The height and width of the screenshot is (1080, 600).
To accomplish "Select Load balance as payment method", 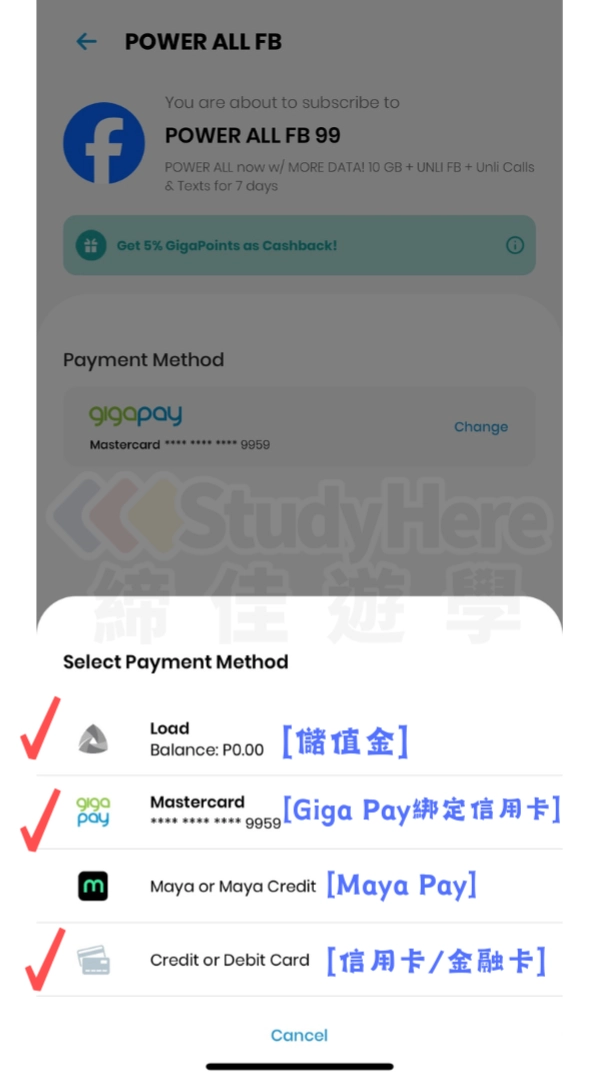I will point(206,739).
